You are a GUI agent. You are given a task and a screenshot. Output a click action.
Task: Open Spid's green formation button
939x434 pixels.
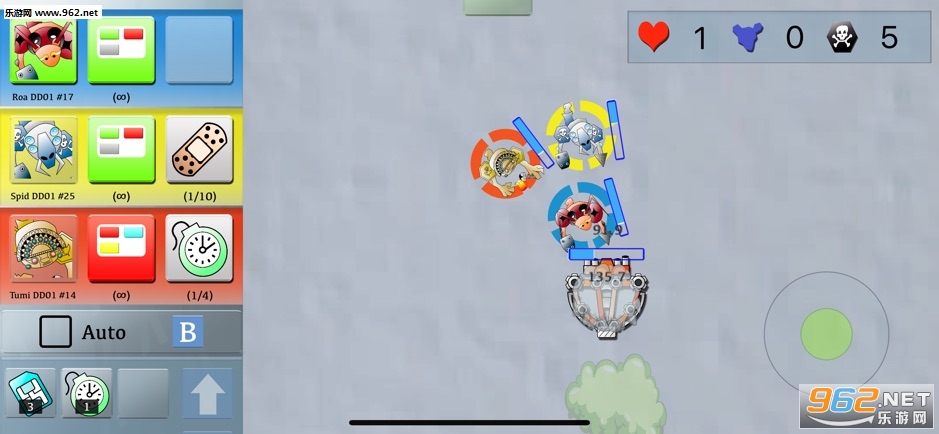click(x=121, y=148)
